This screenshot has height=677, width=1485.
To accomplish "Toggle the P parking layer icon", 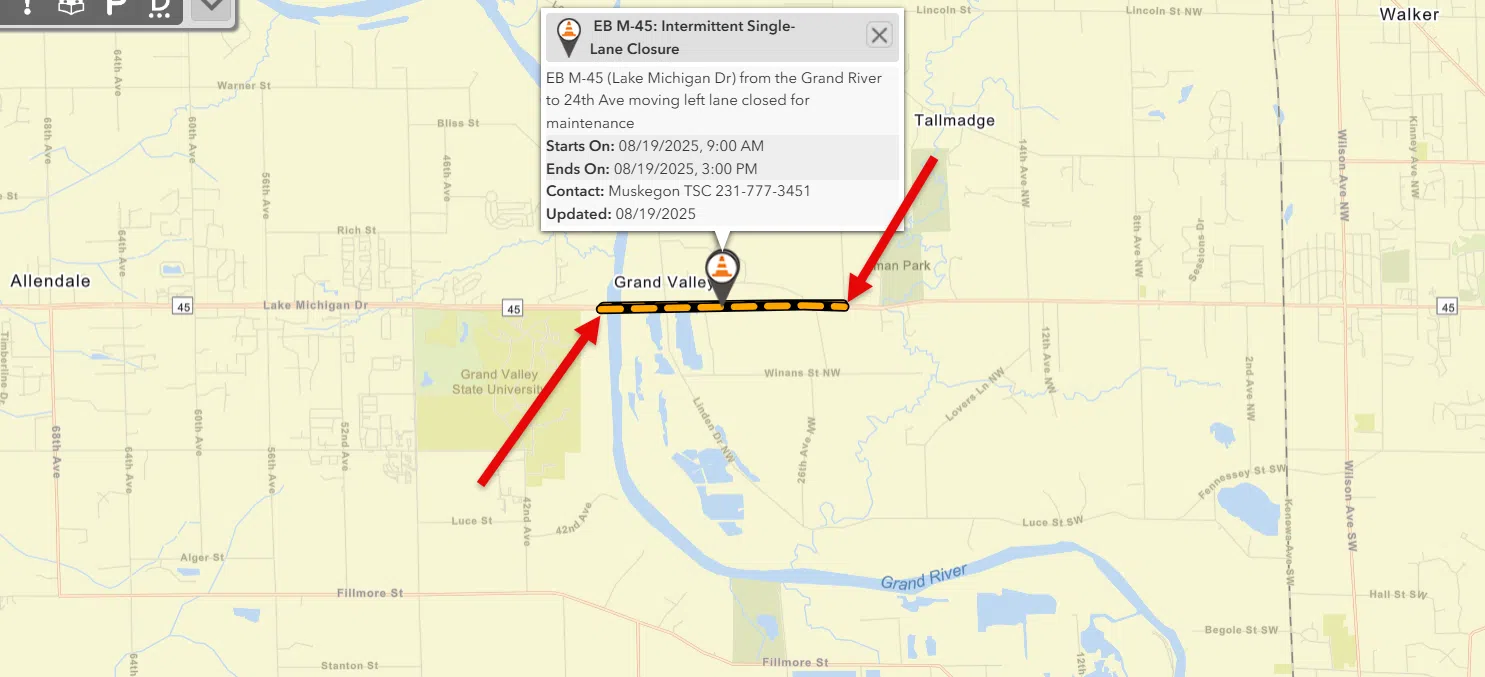I will [115, 8].
